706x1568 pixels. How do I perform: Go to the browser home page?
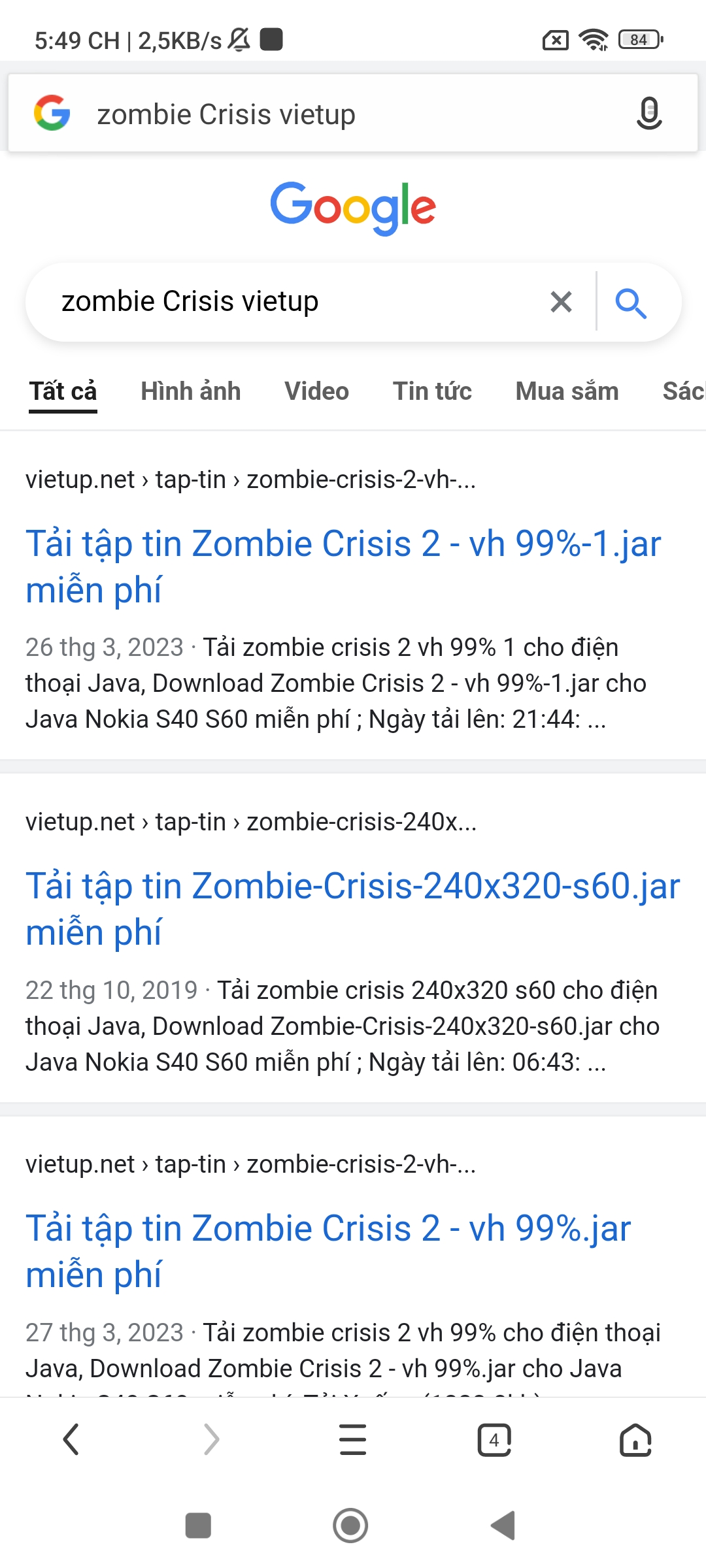click(635, 1439)
